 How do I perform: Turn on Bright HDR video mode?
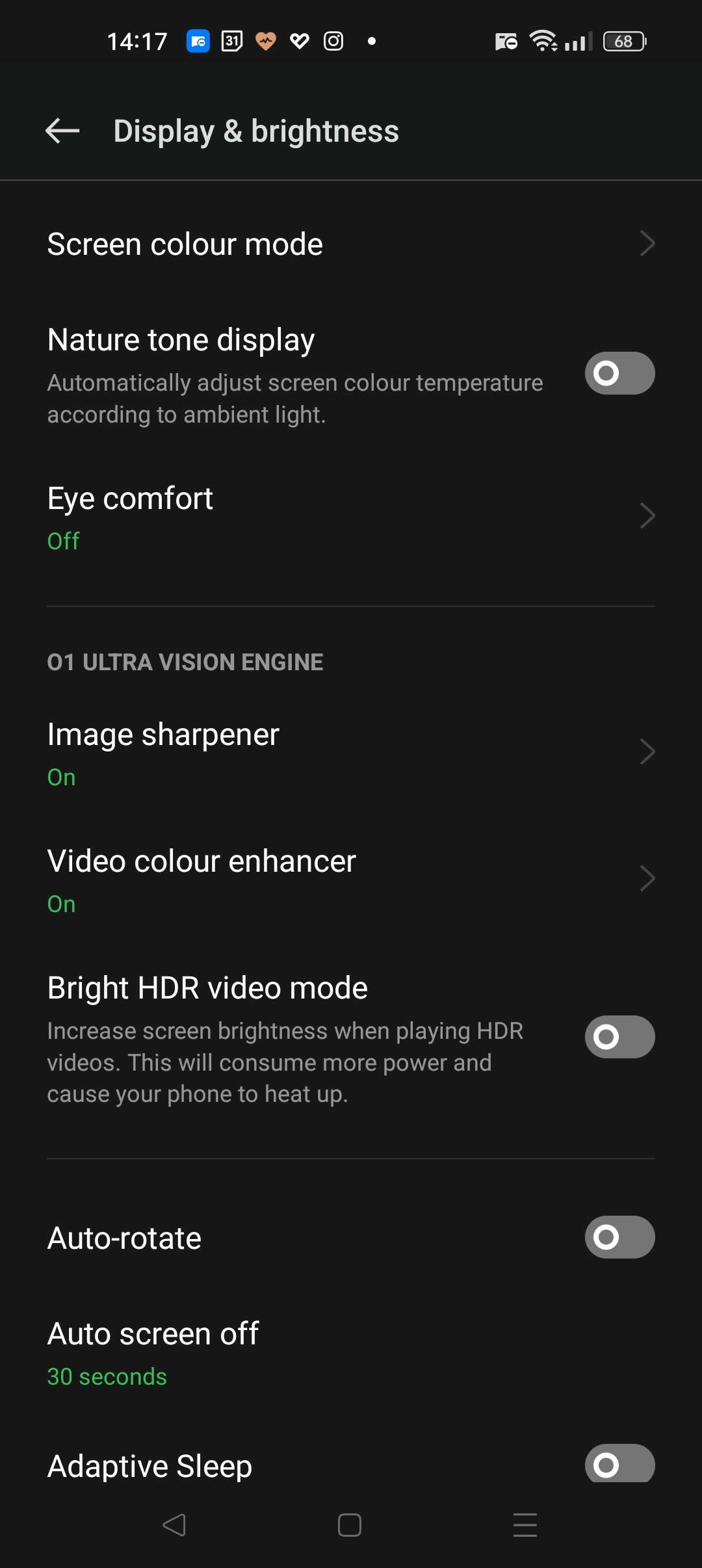pyautogui.click(x=618, y=1037)
